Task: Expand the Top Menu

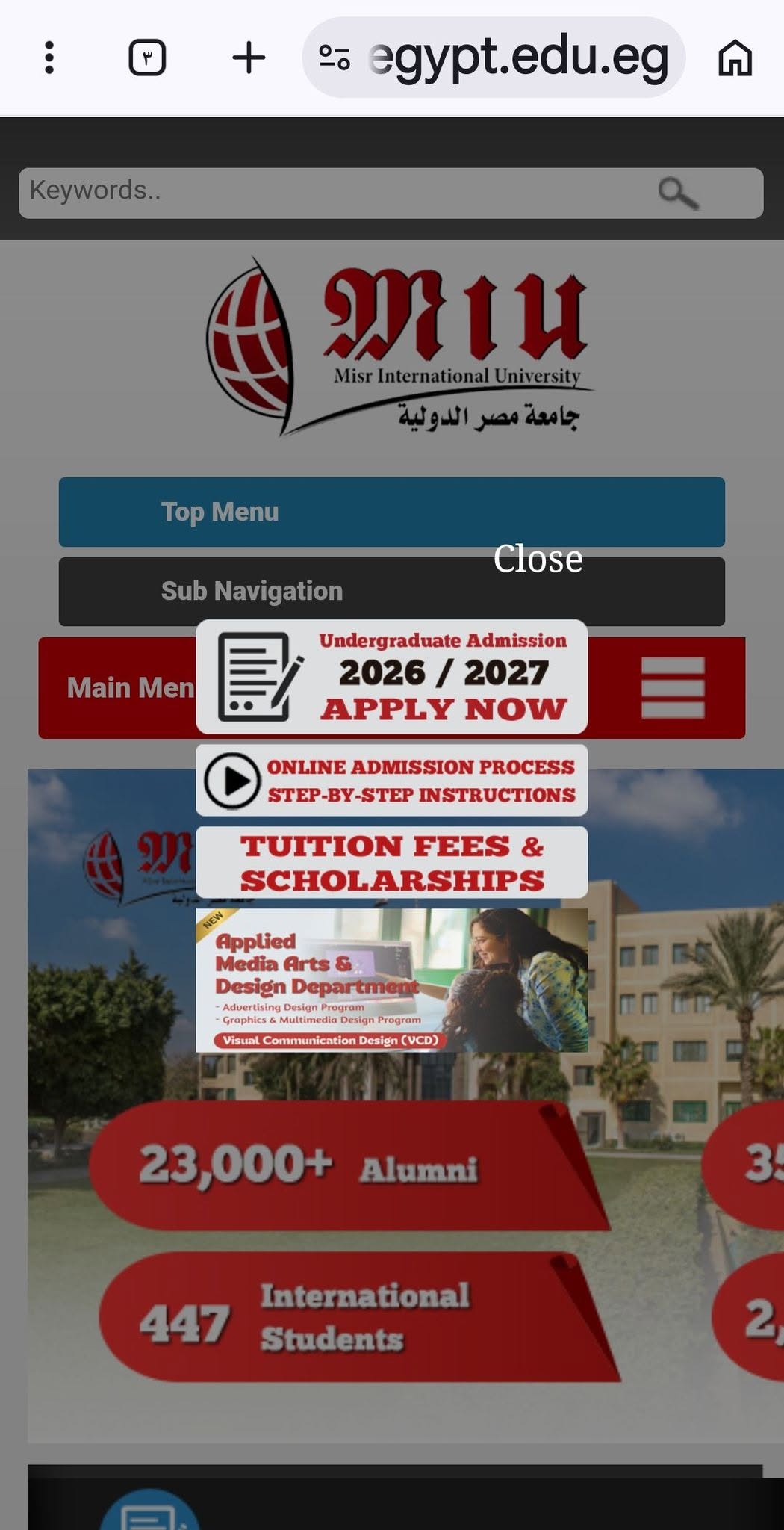Action: coord(391,512)
